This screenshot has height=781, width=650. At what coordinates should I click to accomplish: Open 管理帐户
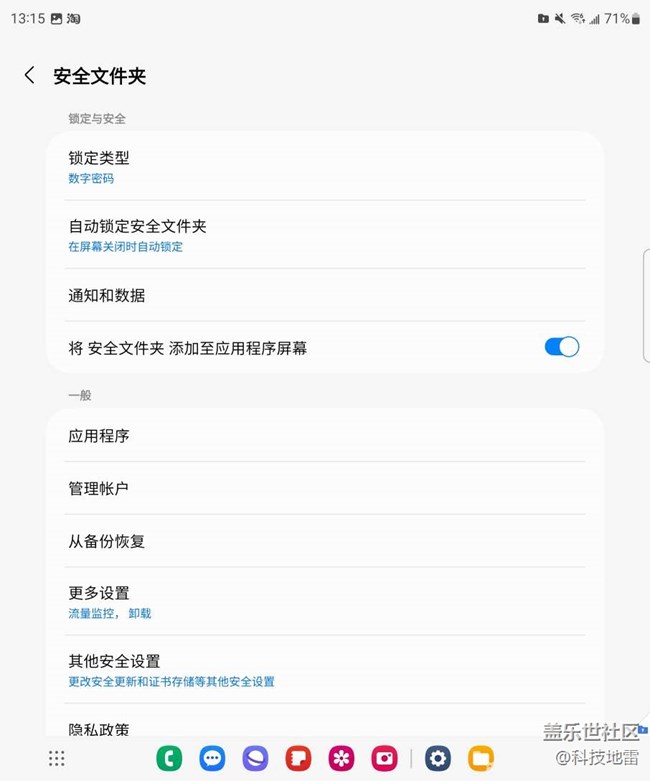pyautogui.click(x=325, y=488)
